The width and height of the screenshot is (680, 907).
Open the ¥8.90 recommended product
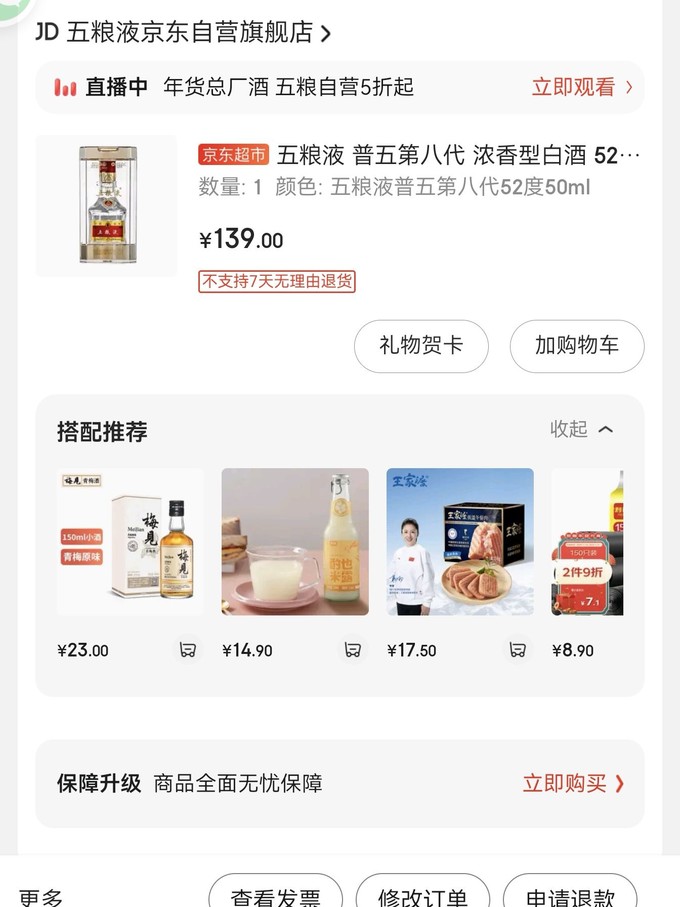coord(588,541)
